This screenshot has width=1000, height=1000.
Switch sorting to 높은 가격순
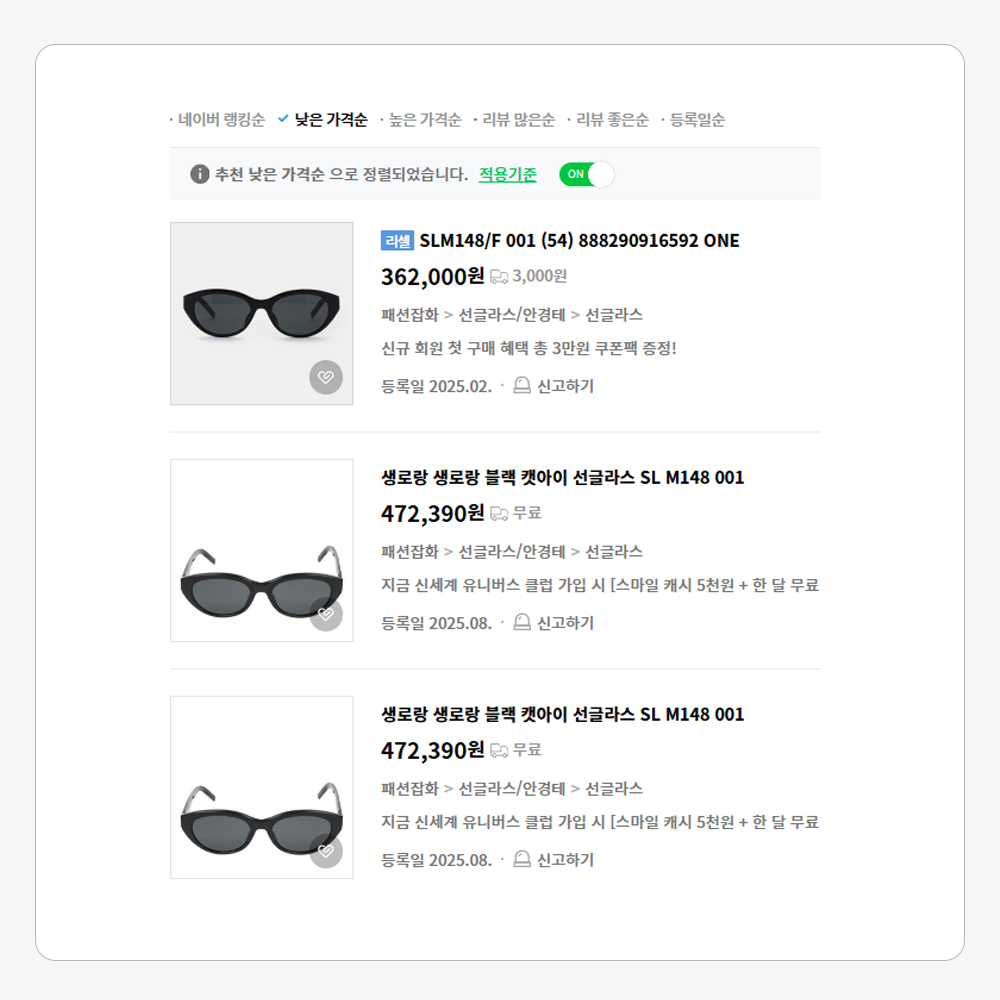tap(424, 120)
